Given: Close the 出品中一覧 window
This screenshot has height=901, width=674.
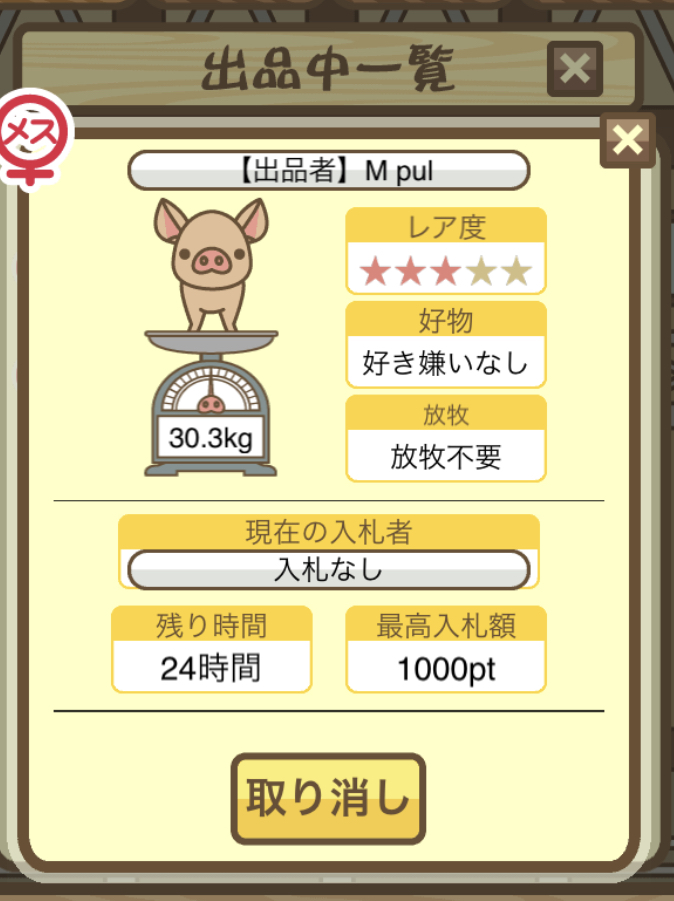Looking at the screenshot, I should pyautogui.click(x=575, y=69).
